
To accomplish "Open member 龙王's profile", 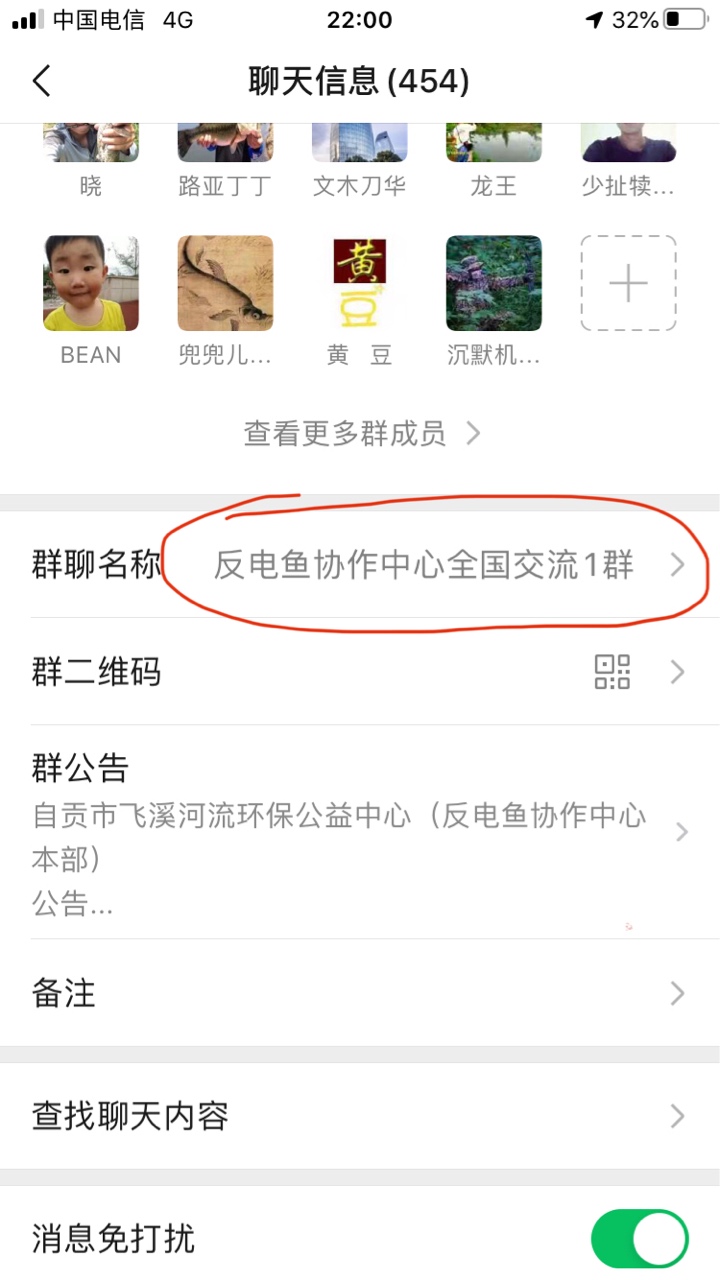I will pyautogui.click(x=493, y=145).
